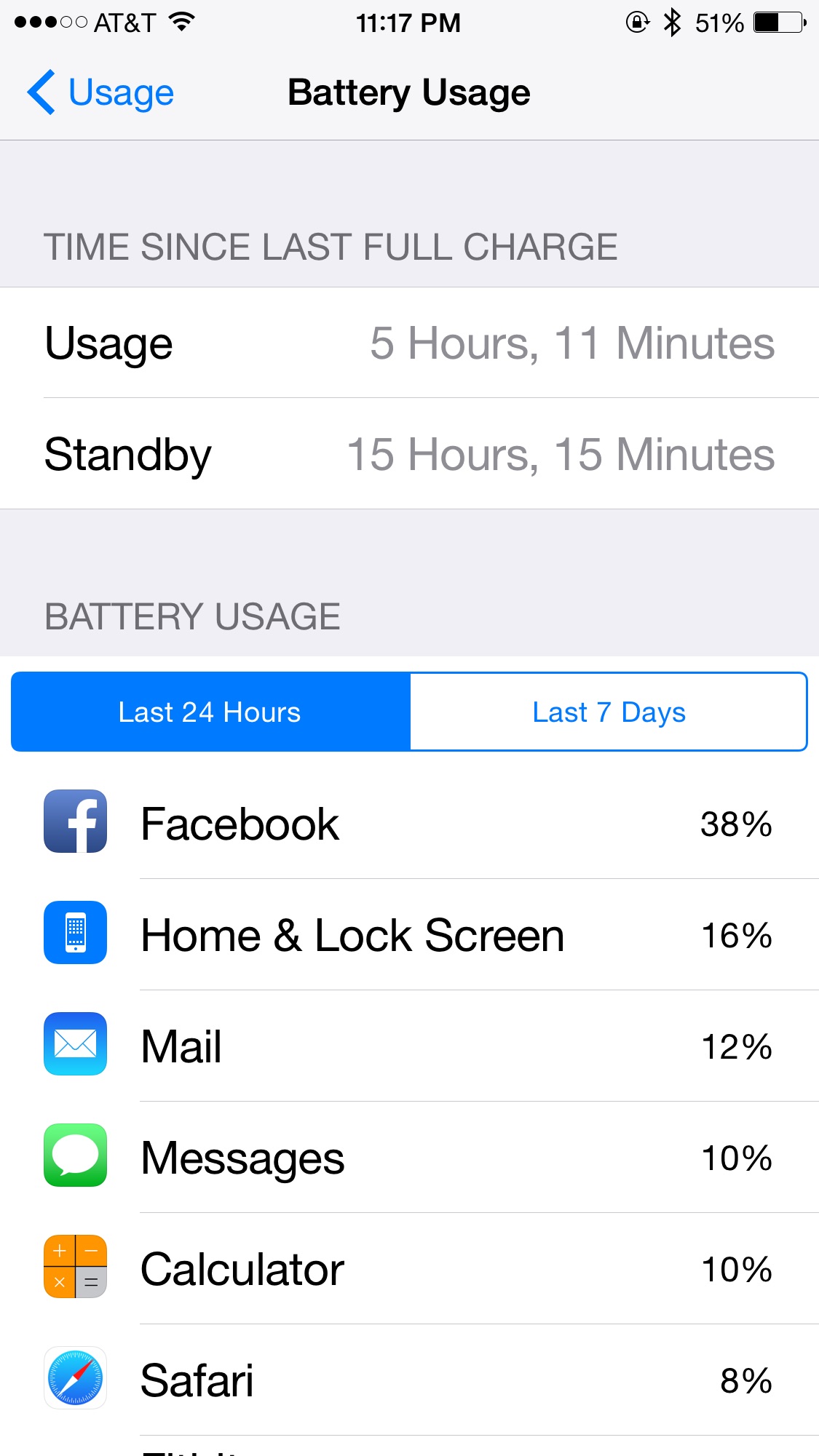Go back to the Usage screen
Viewport: 819px width, 1456px height.
pyautogui.click(x=100, y=92)
